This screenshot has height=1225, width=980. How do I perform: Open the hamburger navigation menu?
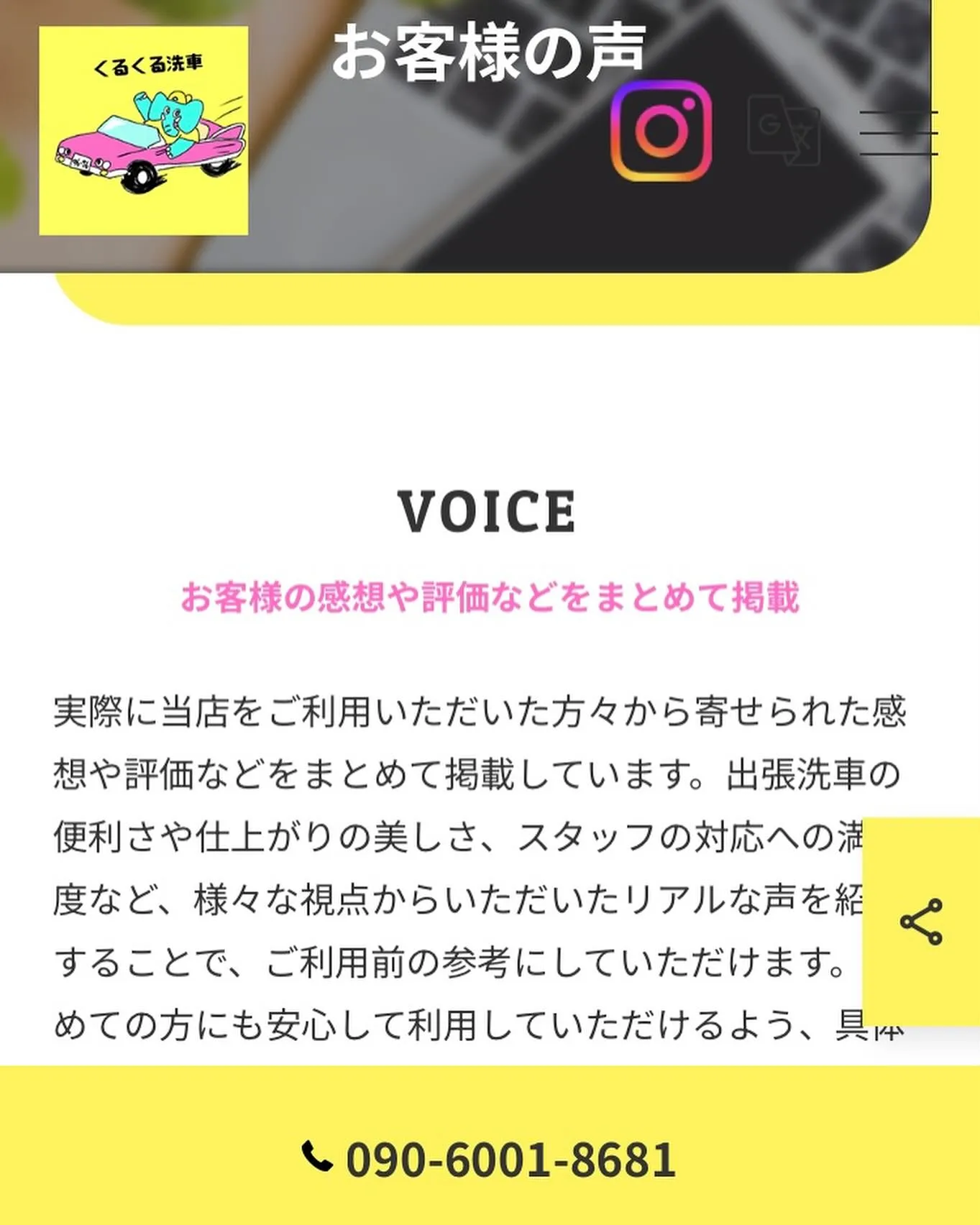coord(899,133)
